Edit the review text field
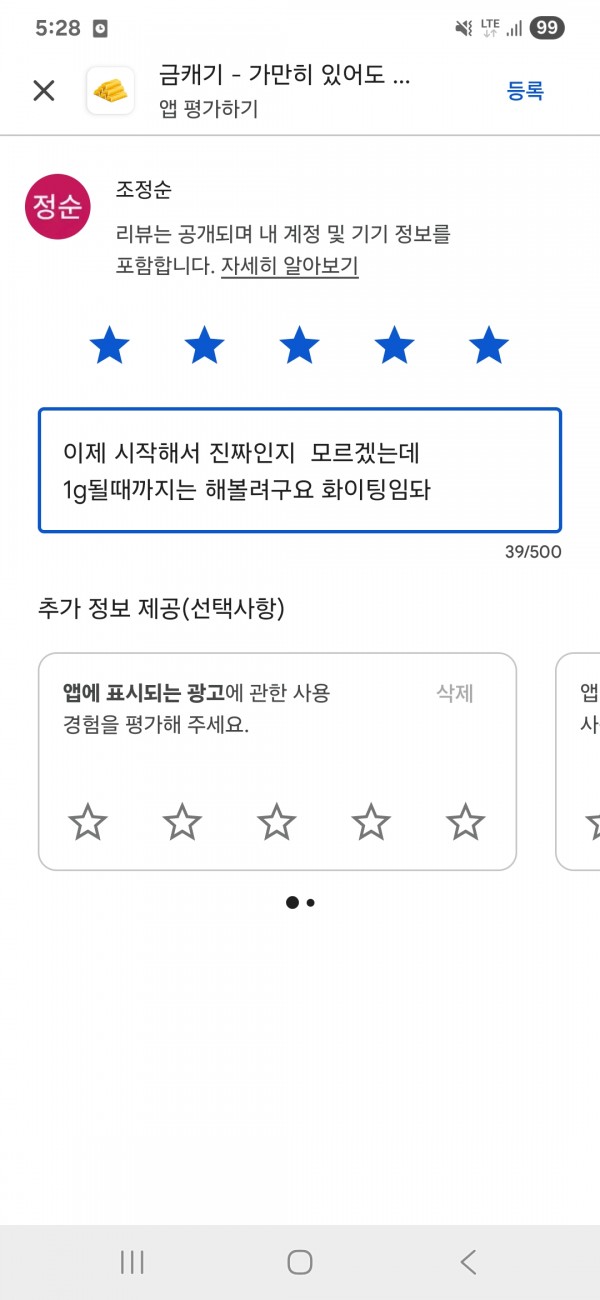This screenshot has height=1300, width=600. 300,470
